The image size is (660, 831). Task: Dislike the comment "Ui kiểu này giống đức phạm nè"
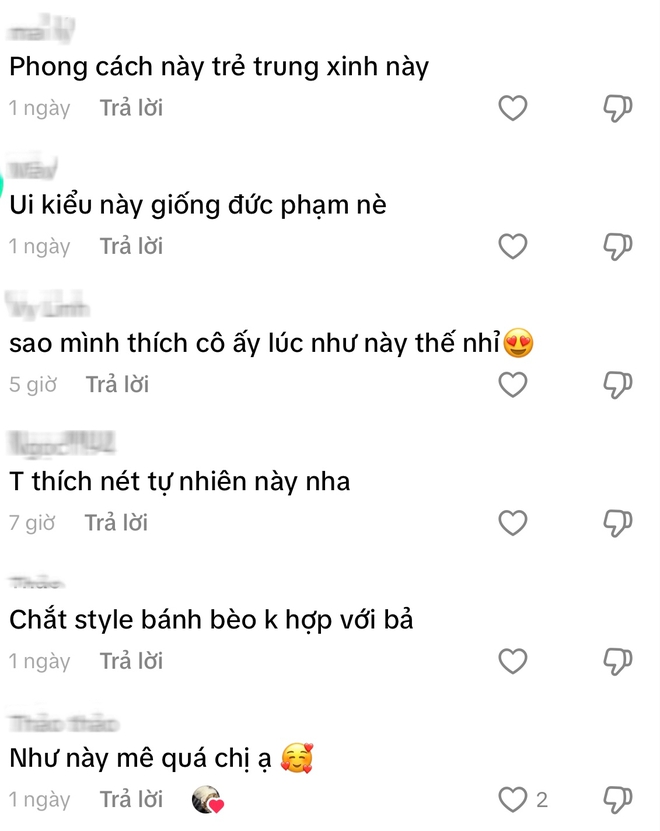(618, 246)
